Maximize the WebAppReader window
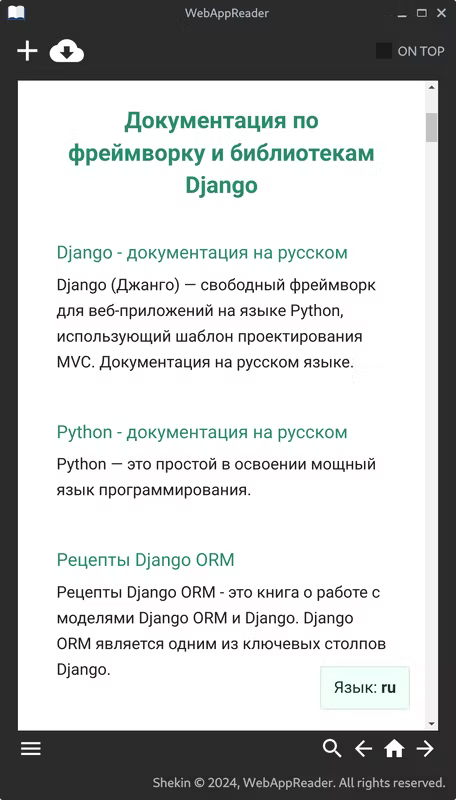456x800 pixels. tap(422, 13)
